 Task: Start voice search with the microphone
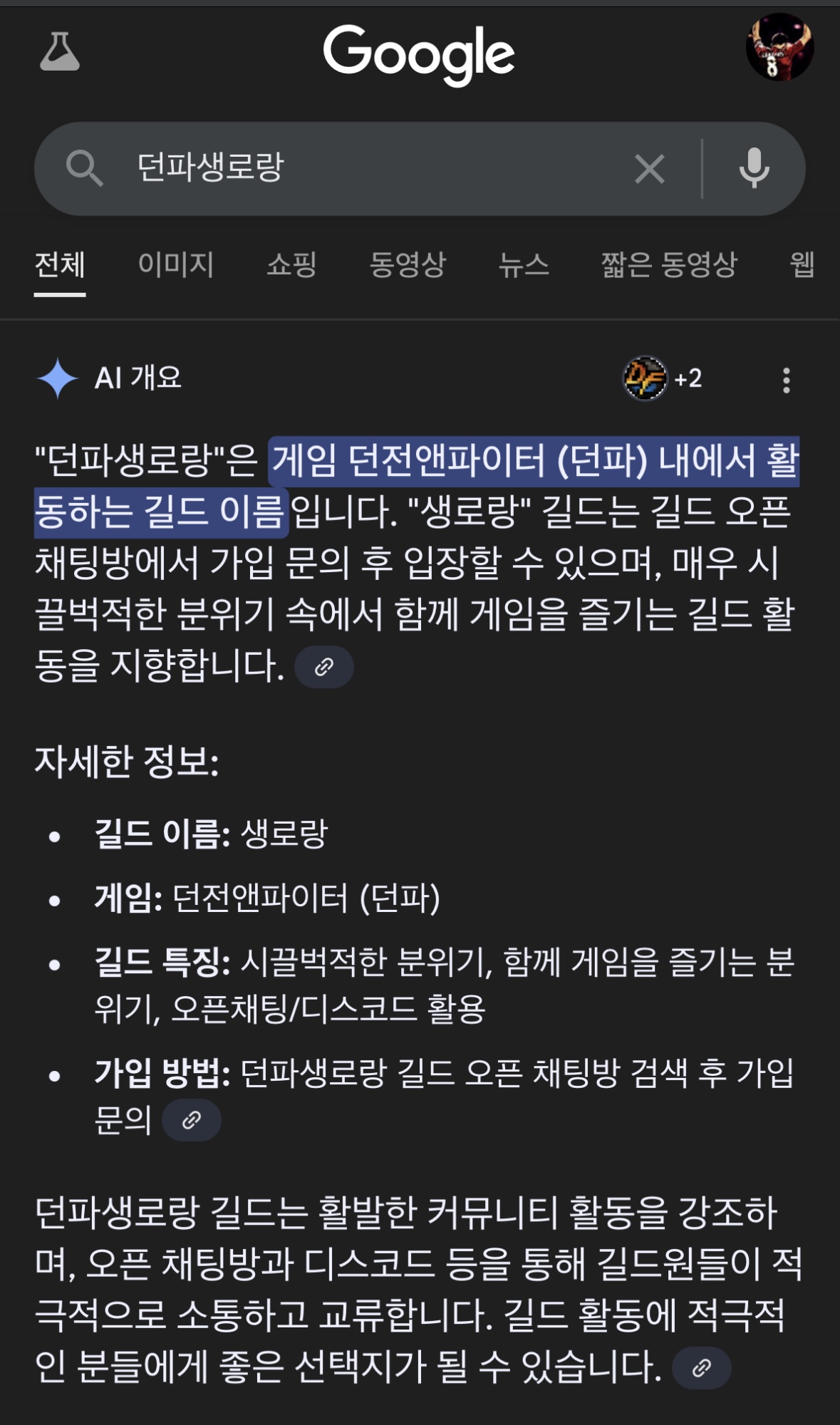pos(754,169)
